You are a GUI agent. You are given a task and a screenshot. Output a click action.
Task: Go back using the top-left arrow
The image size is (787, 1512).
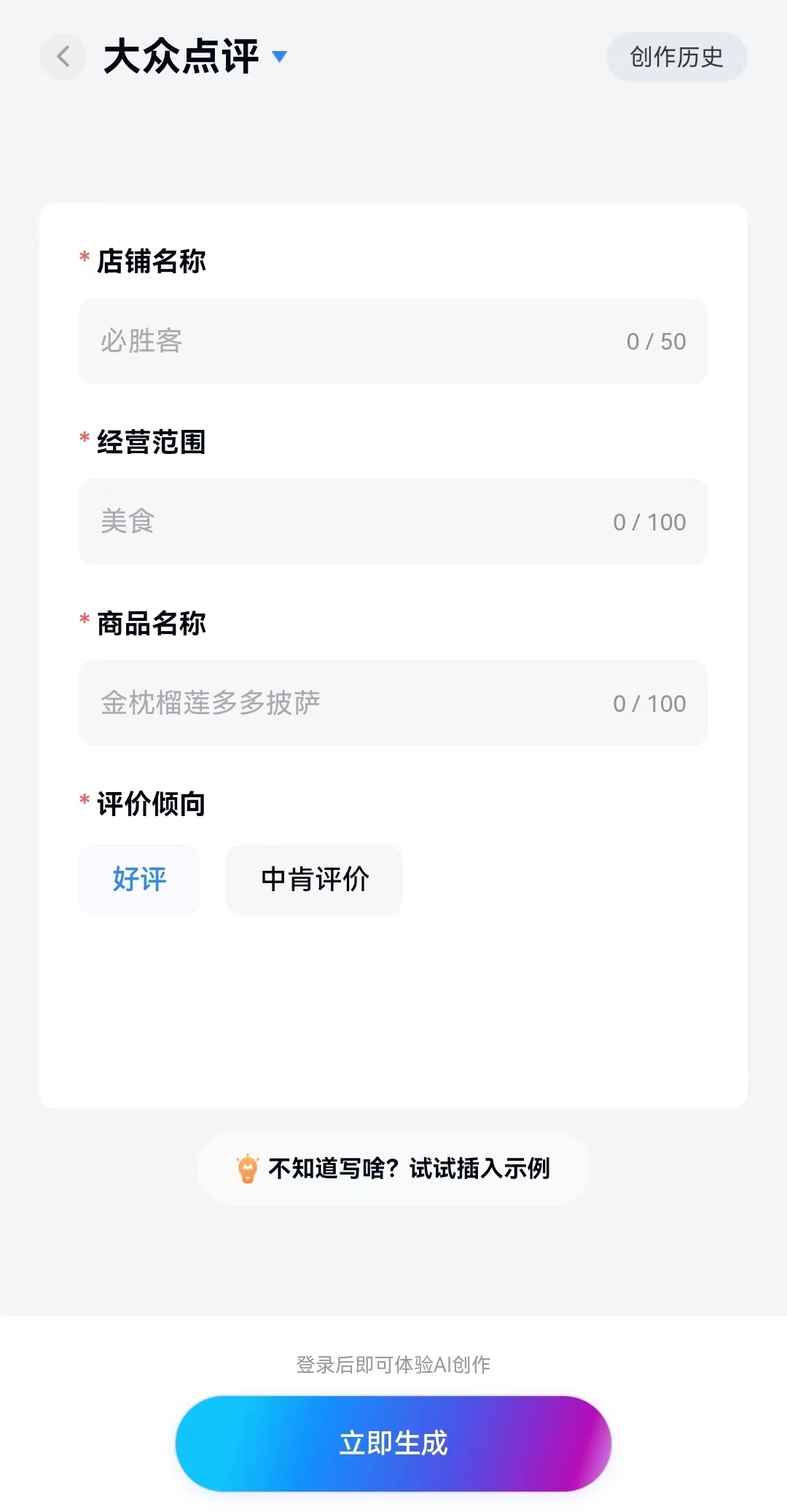coord(63,57)
